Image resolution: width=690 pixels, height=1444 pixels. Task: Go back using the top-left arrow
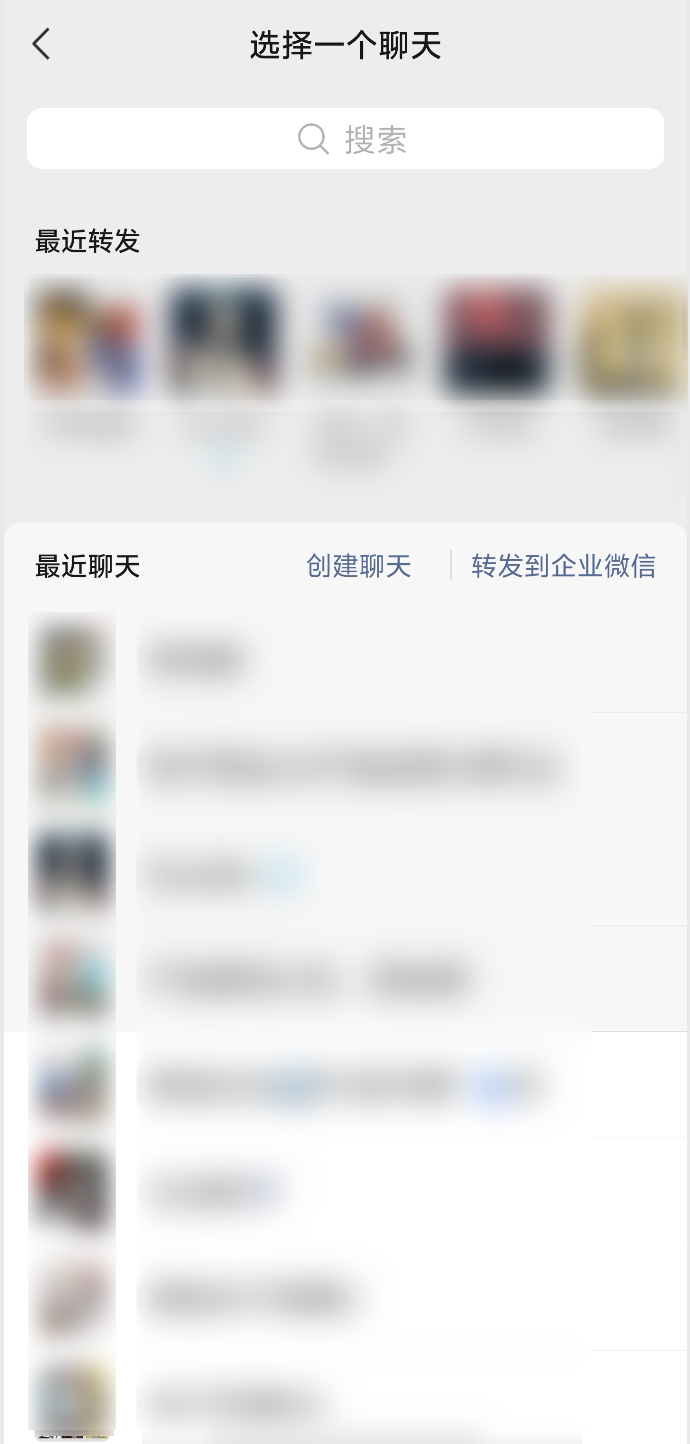coord(41,45)
